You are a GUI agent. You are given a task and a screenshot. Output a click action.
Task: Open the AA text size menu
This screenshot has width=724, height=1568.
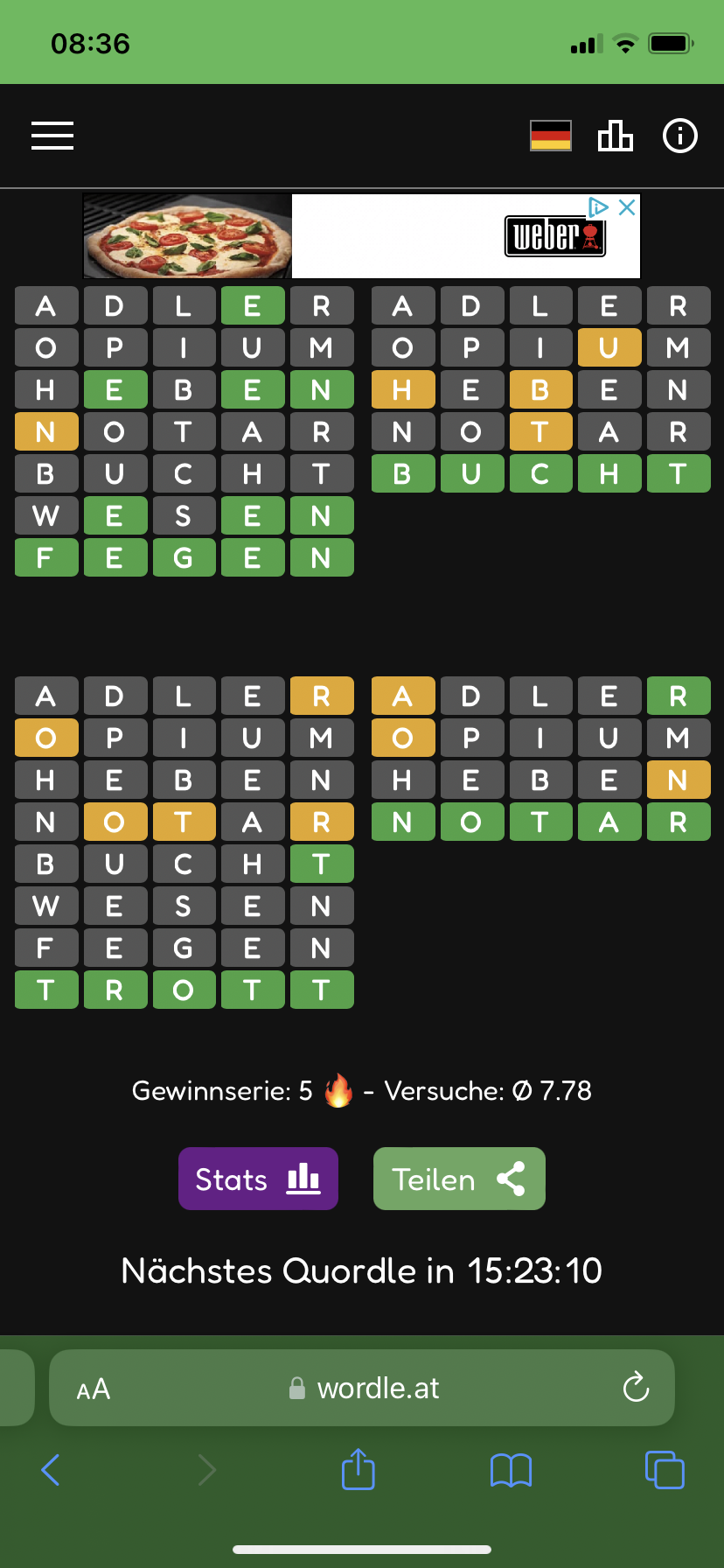94,1389
